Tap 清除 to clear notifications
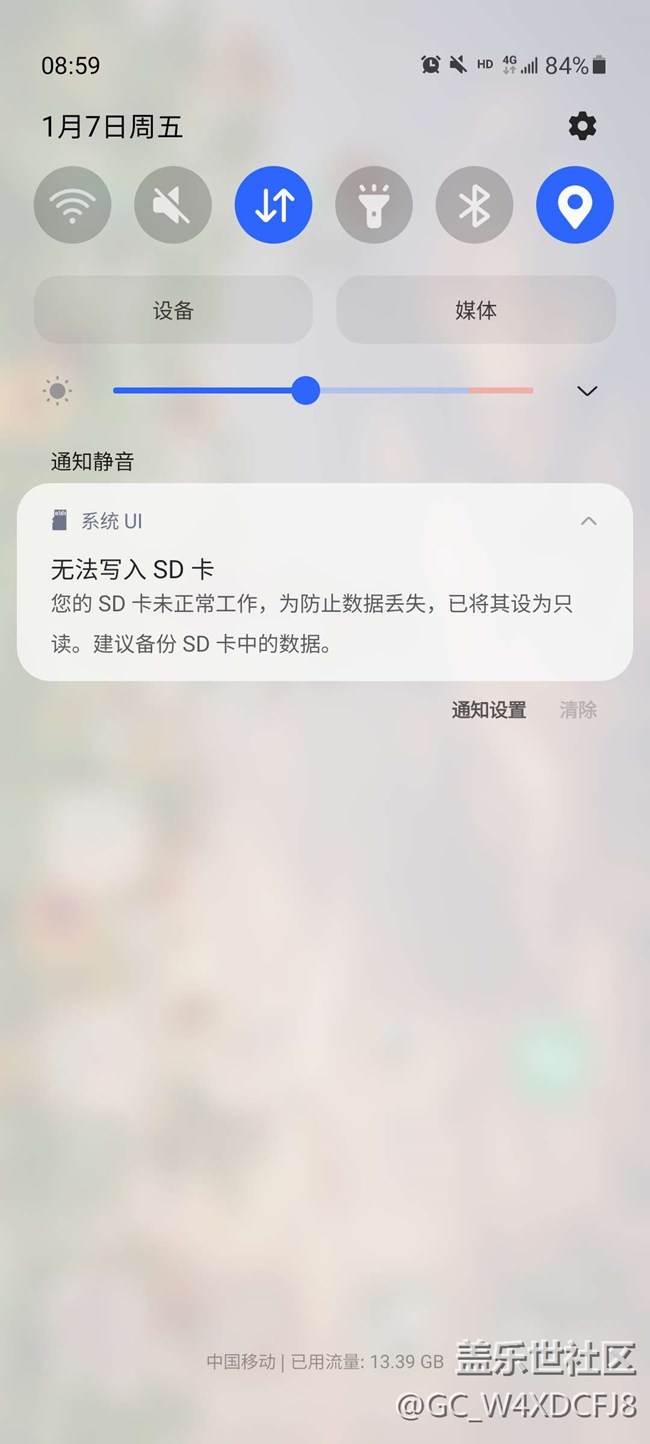The width and height of the screenshot is (650, 1444). pyautogui.click(x=578, y=710)
